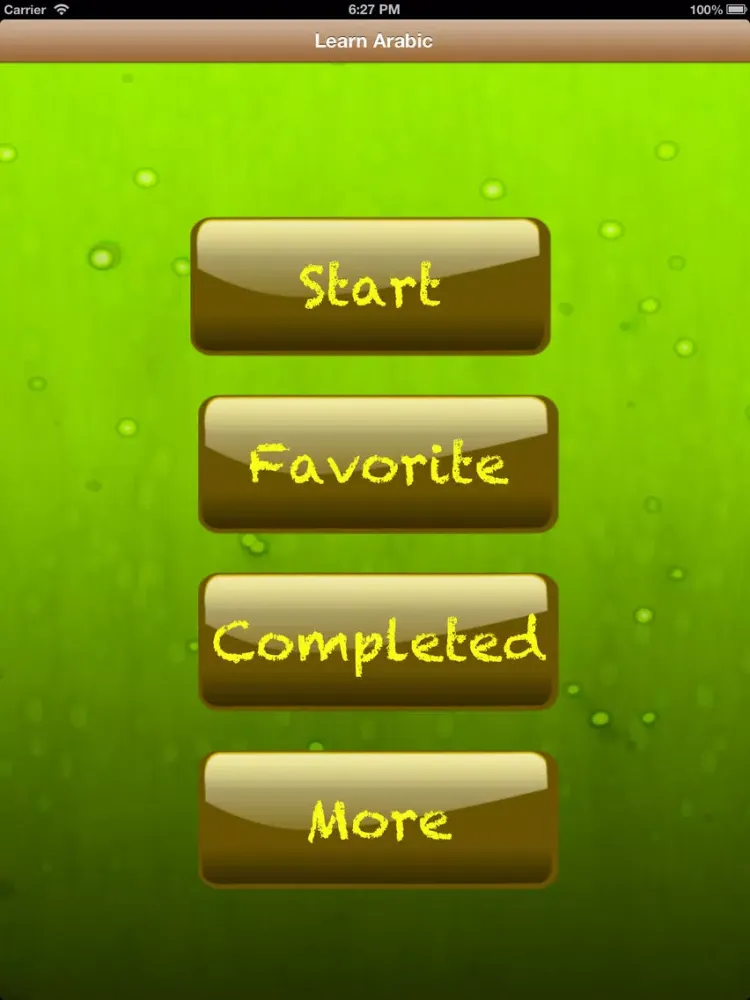View Completed lessons
Image resolution: width=750 pixels, height=1000 pixels.
[x=378, y=641]
